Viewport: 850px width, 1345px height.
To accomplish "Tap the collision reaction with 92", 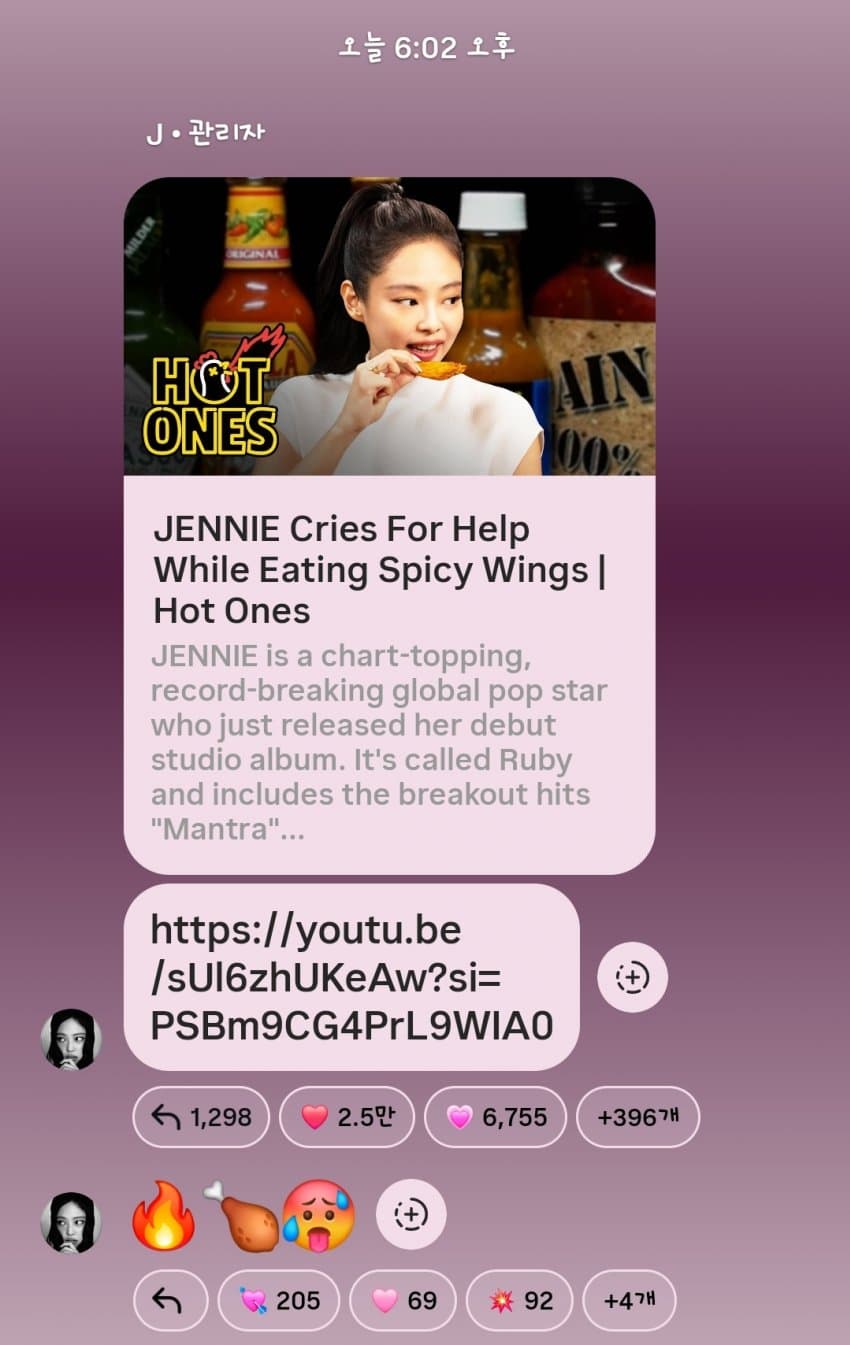I will click(x=519, y=1300).
